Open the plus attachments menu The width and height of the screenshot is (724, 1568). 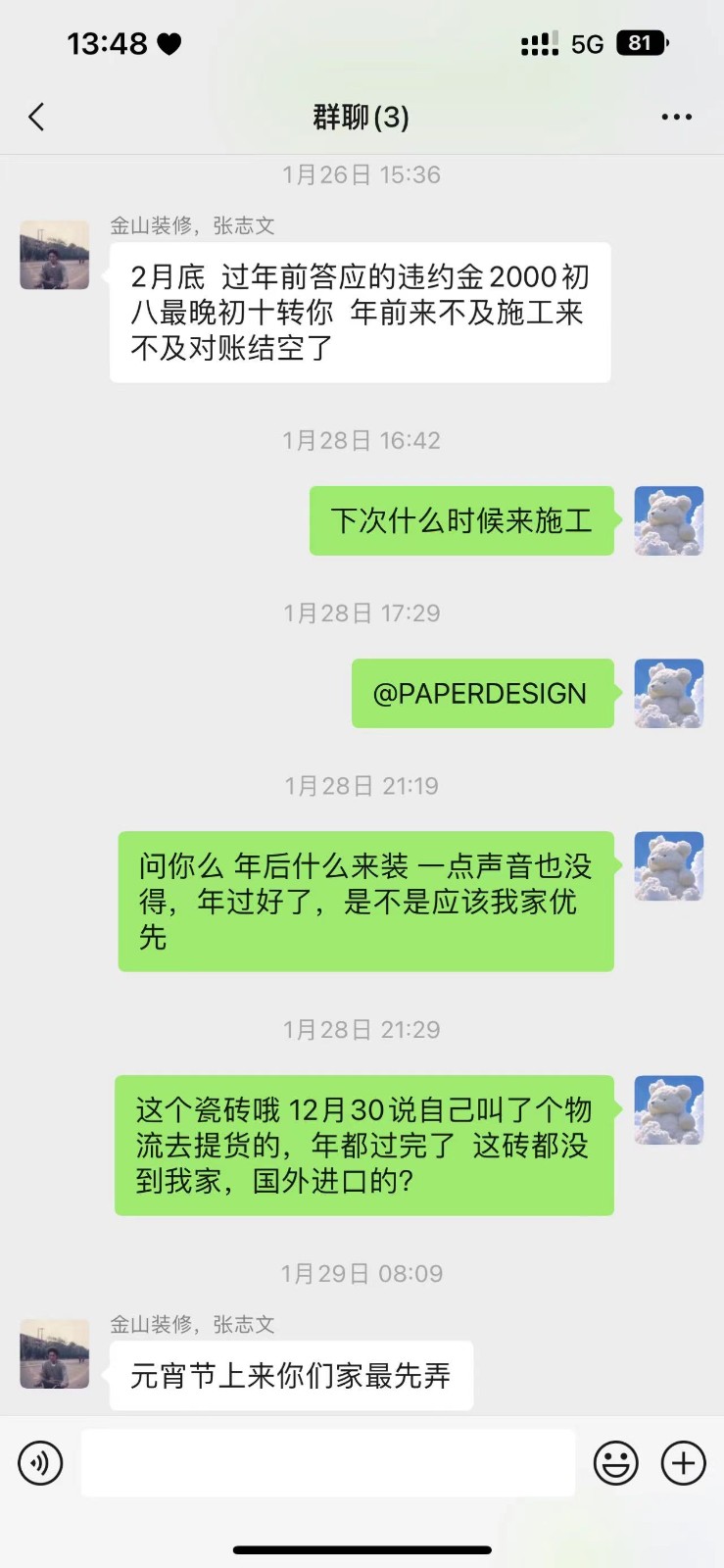click(683, 1463)
